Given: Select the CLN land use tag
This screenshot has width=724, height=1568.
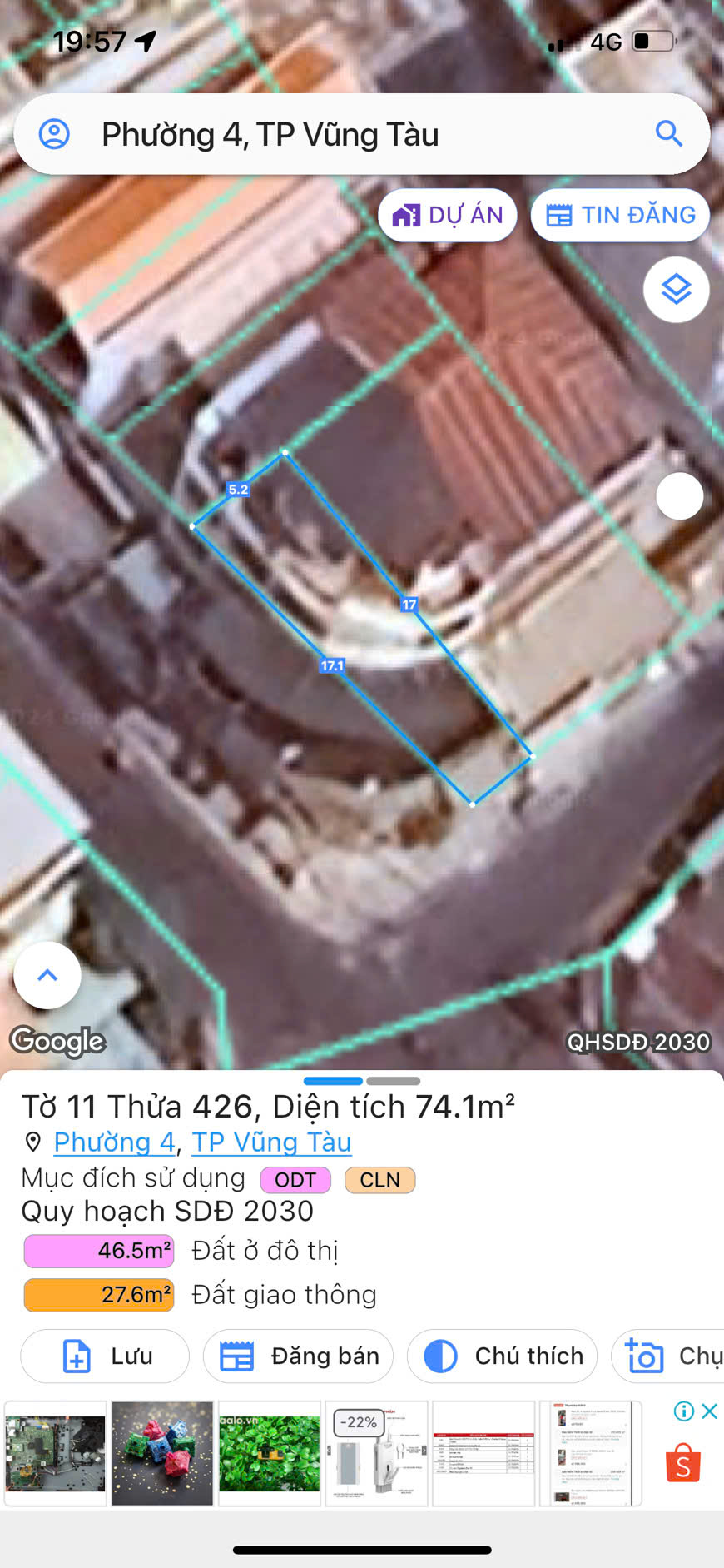Looking at the screenshot, I should (x=379, y=1180).
